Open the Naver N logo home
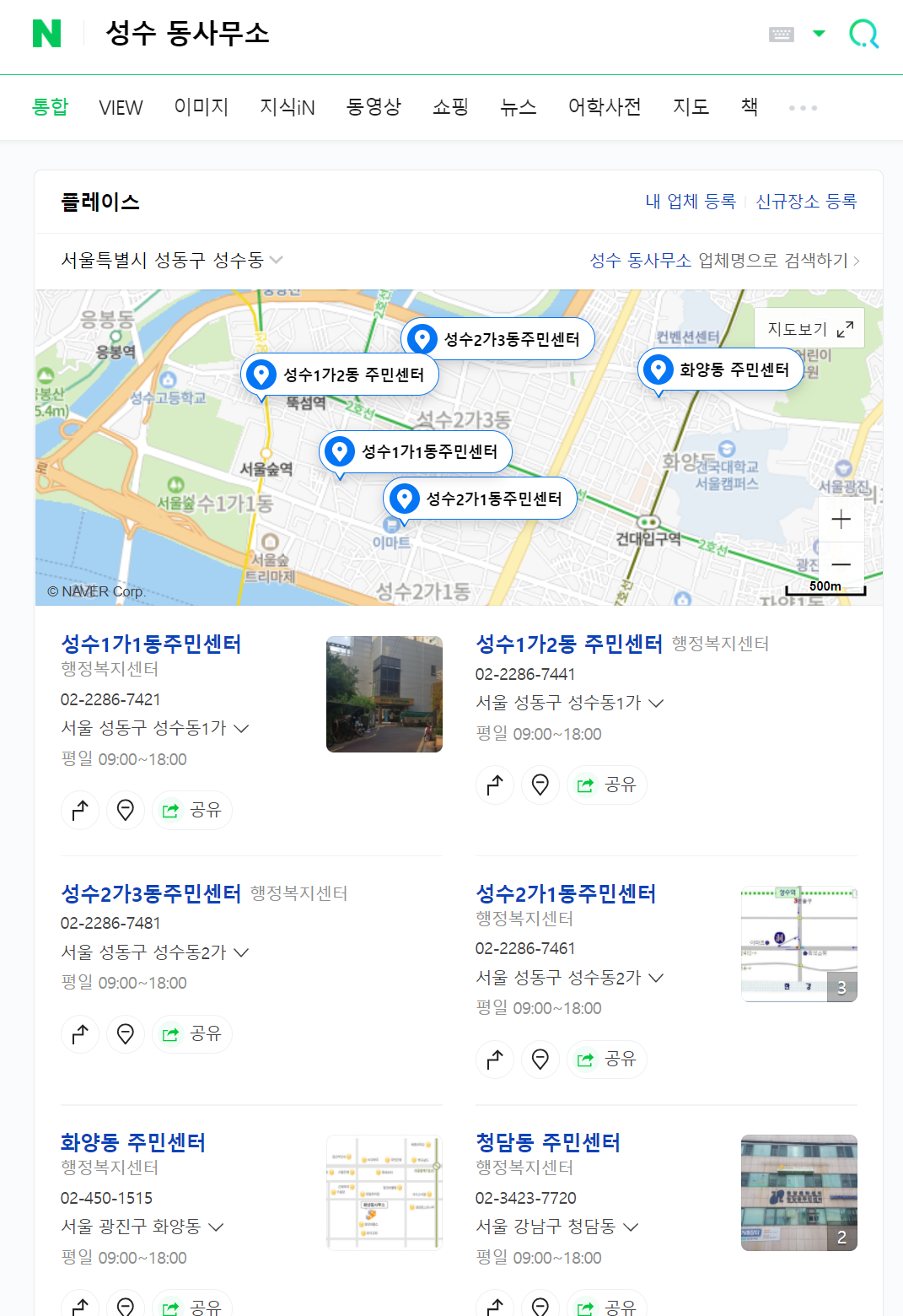 point(46,34)
